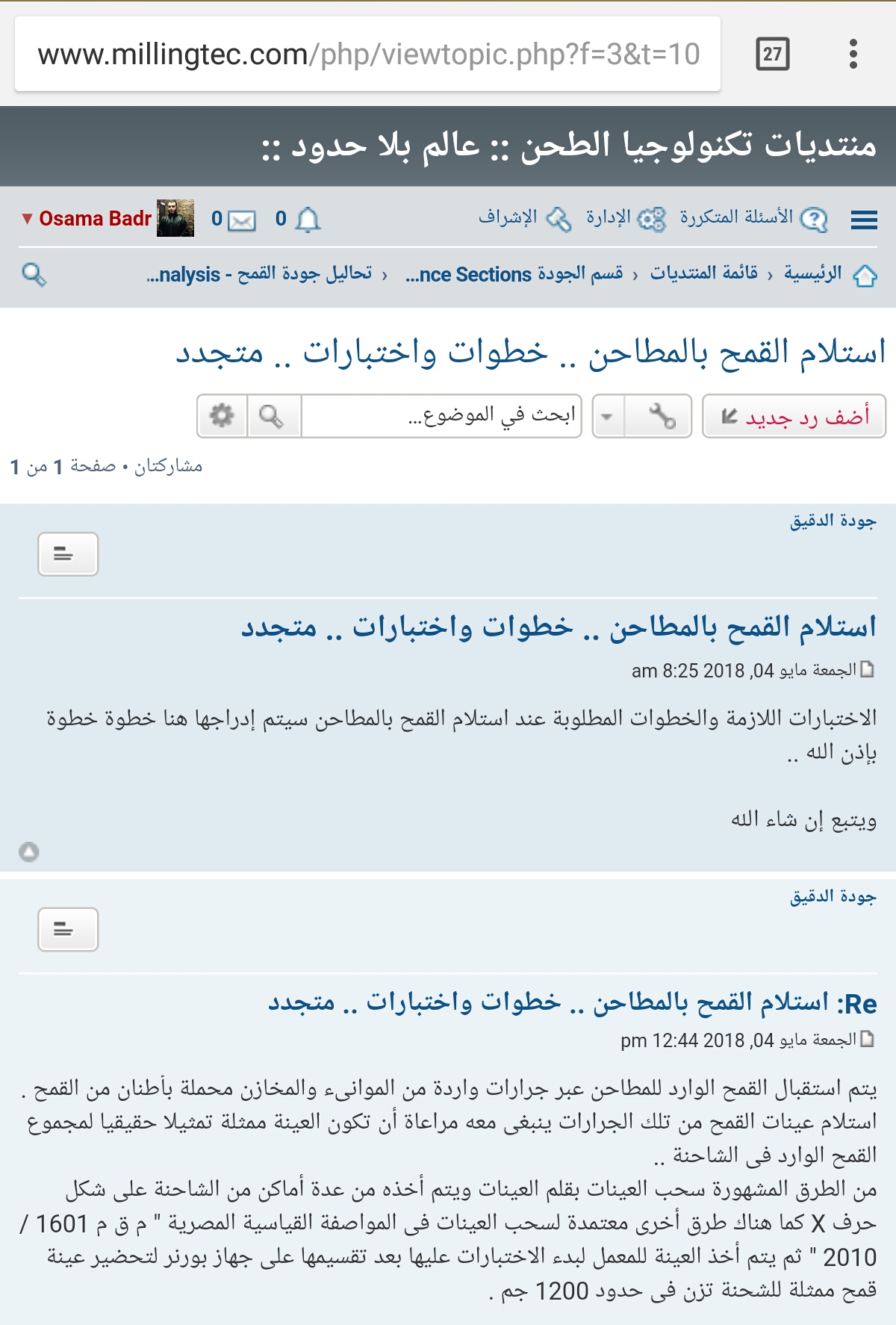Image resolution: width=896 pixels, height=1325 pixels.
Task: Open the الإدارة admin control panel
Action: coord(625,218)
